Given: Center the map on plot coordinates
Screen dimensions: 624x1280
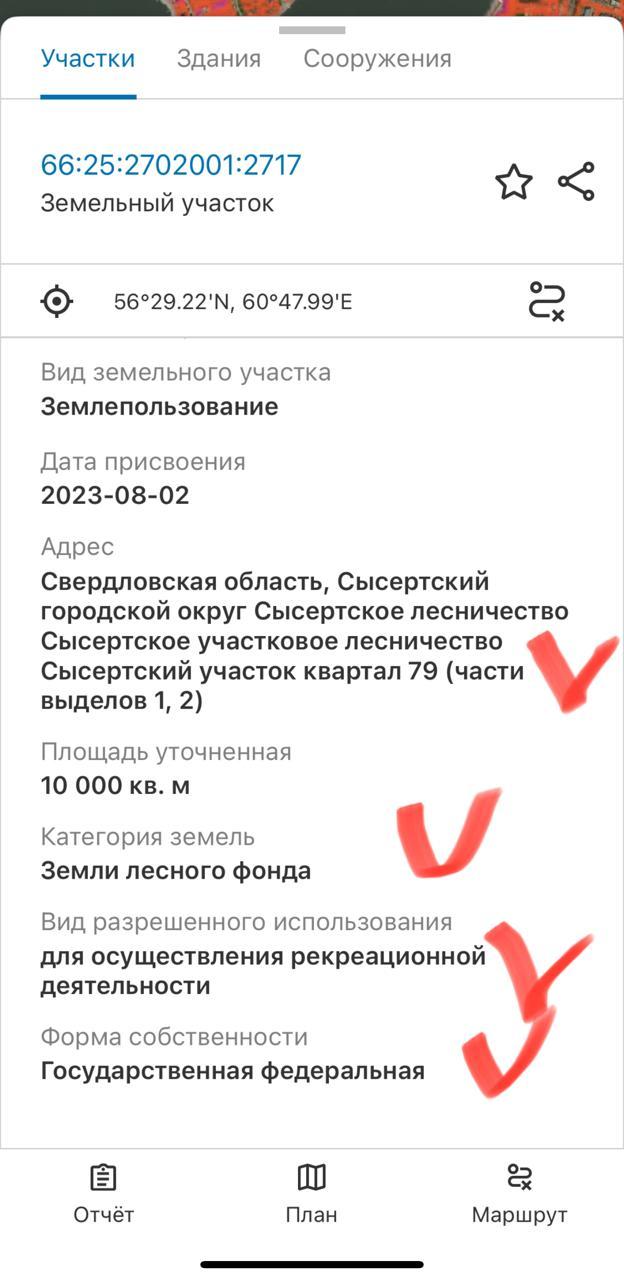Looking at the screenshot, I should point(57,301).
